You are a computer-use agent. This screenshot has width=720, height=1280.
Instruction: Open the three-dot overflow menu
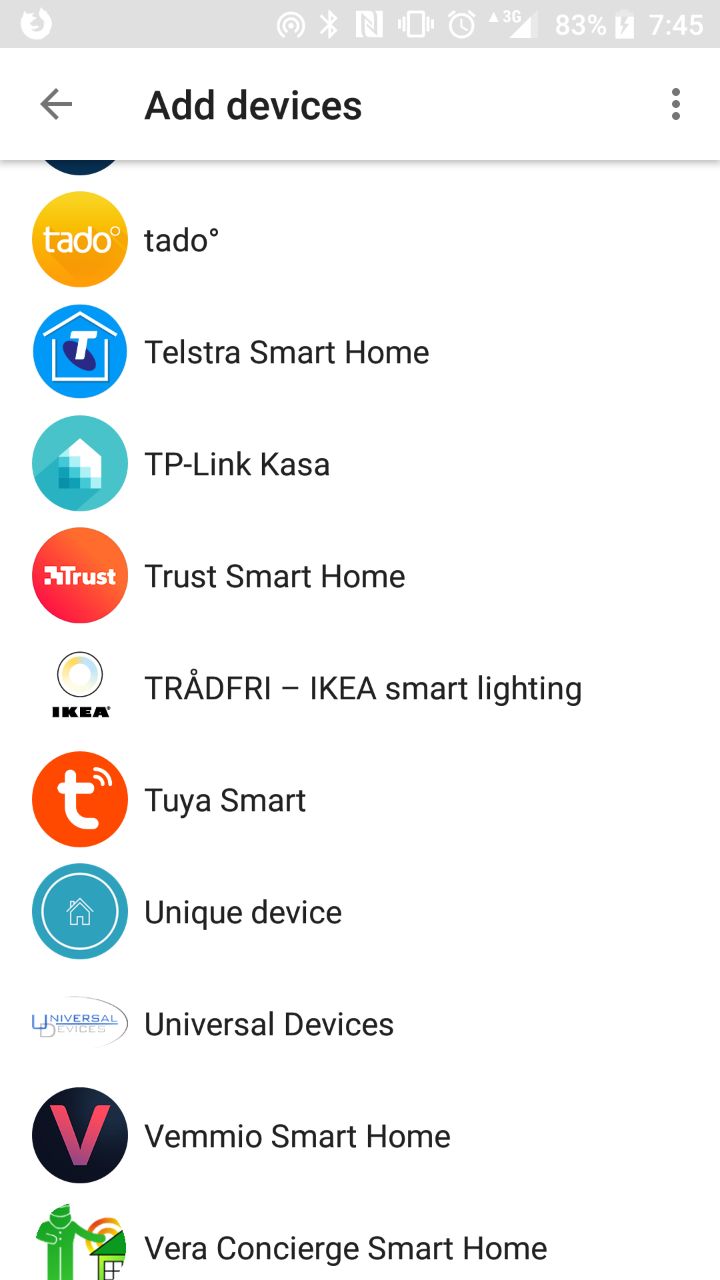[x=676, y=104]
